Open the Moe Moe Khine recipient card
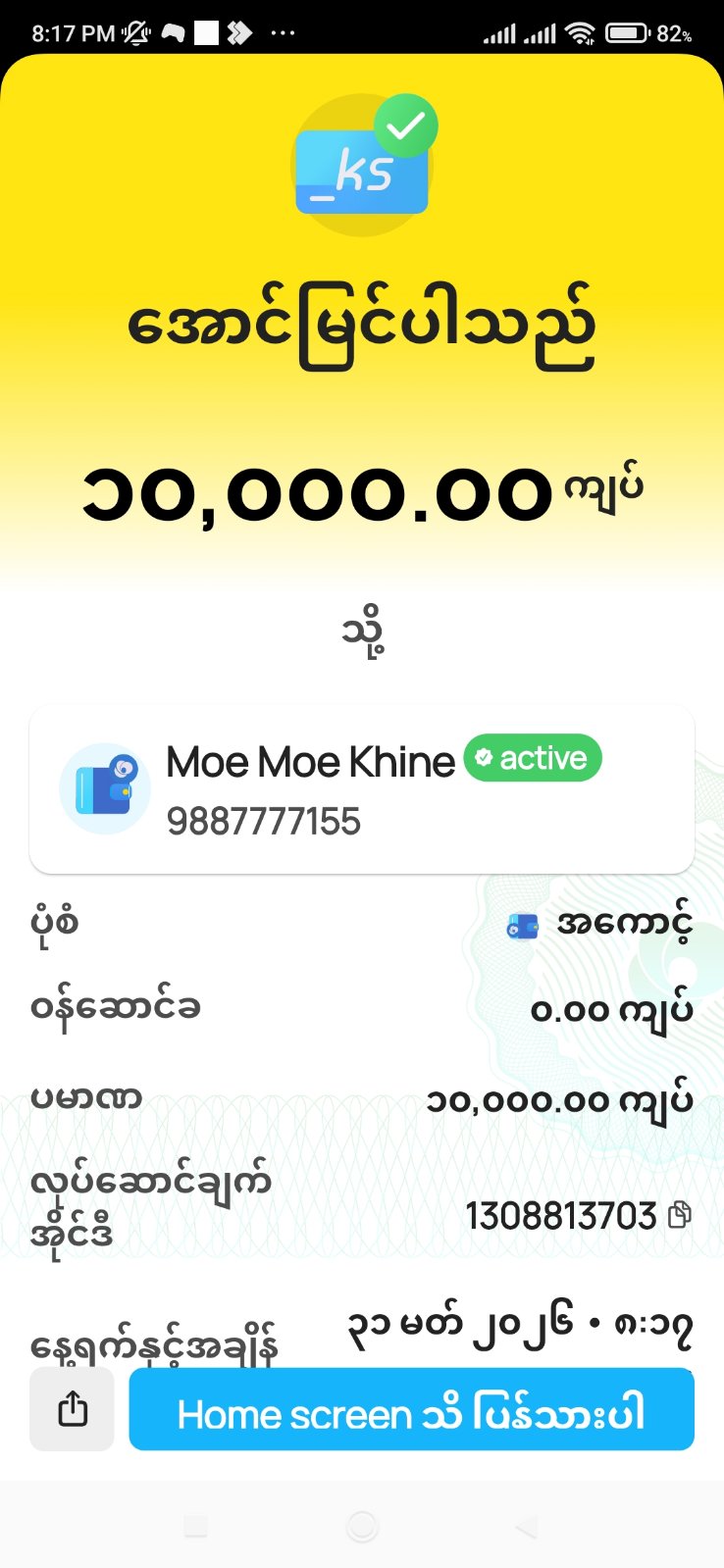Screen dimensions: 724x1568 pyautogui.click(x=361, y=789)
